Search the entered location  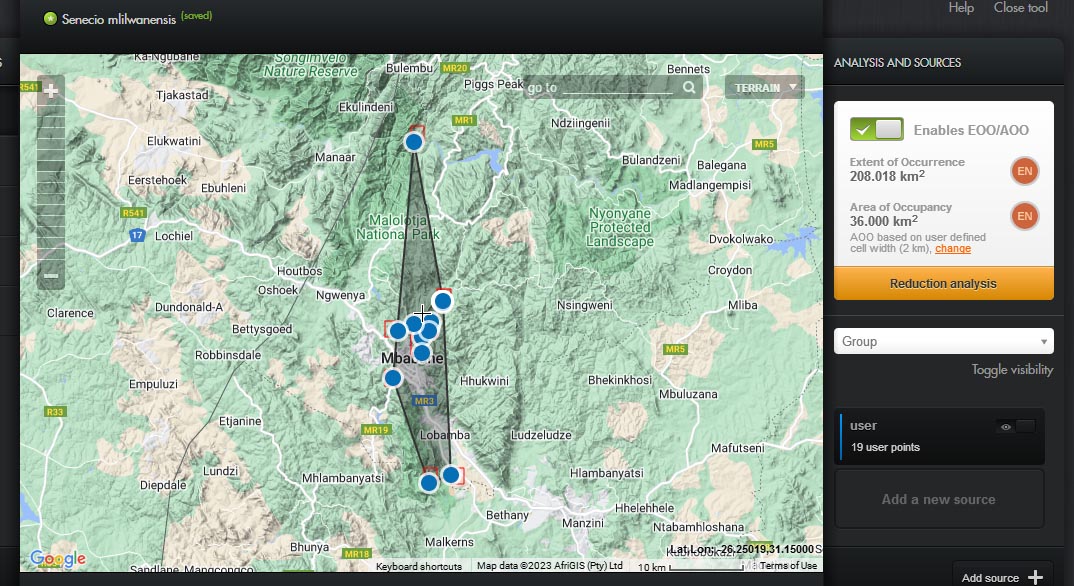tap(689, 87)
